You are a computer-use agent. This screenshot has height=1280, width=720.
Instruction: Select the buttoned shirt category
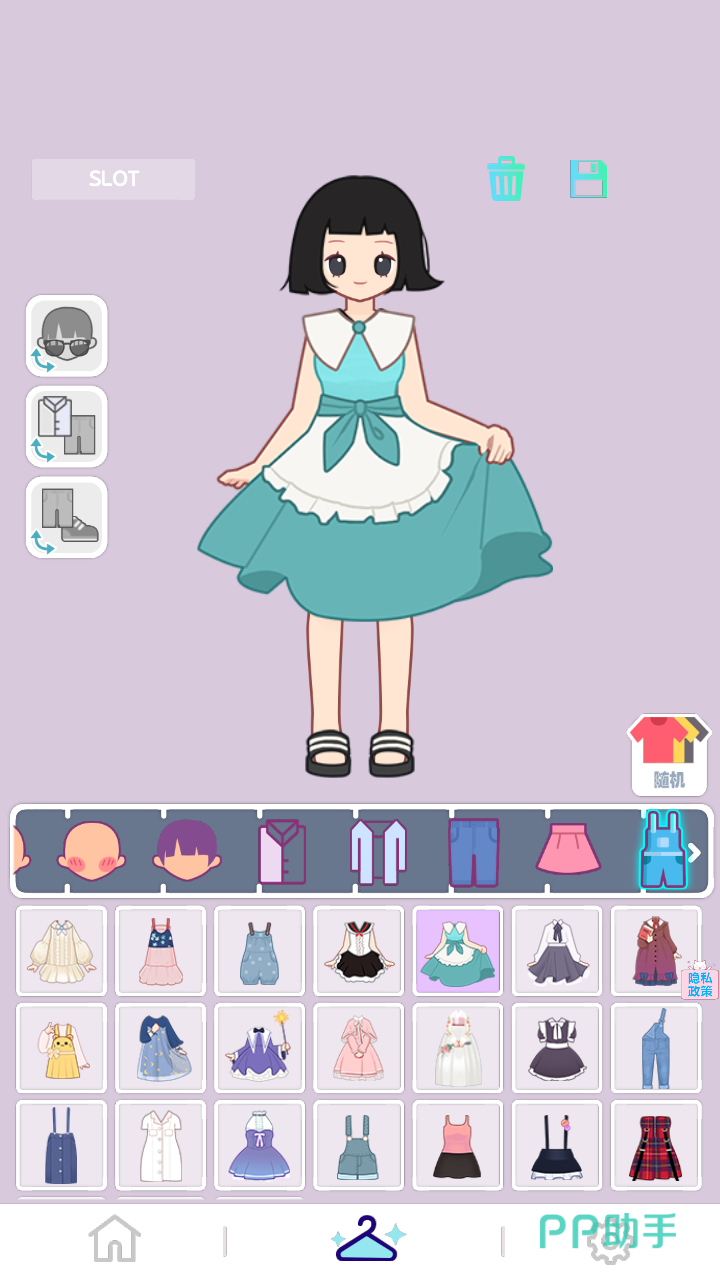(283, 851)
